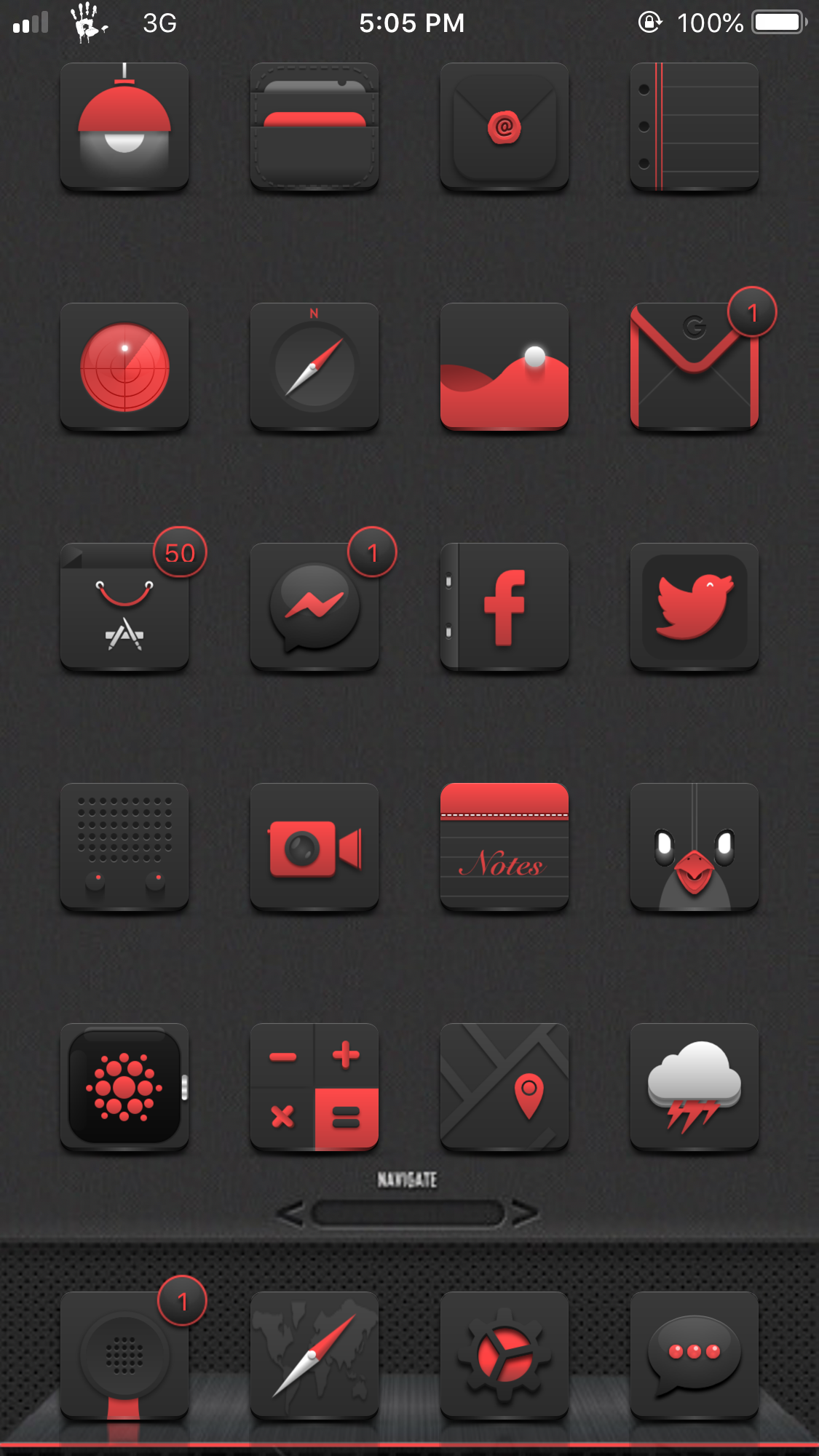Launch the Twitter app

pos(694,606)
